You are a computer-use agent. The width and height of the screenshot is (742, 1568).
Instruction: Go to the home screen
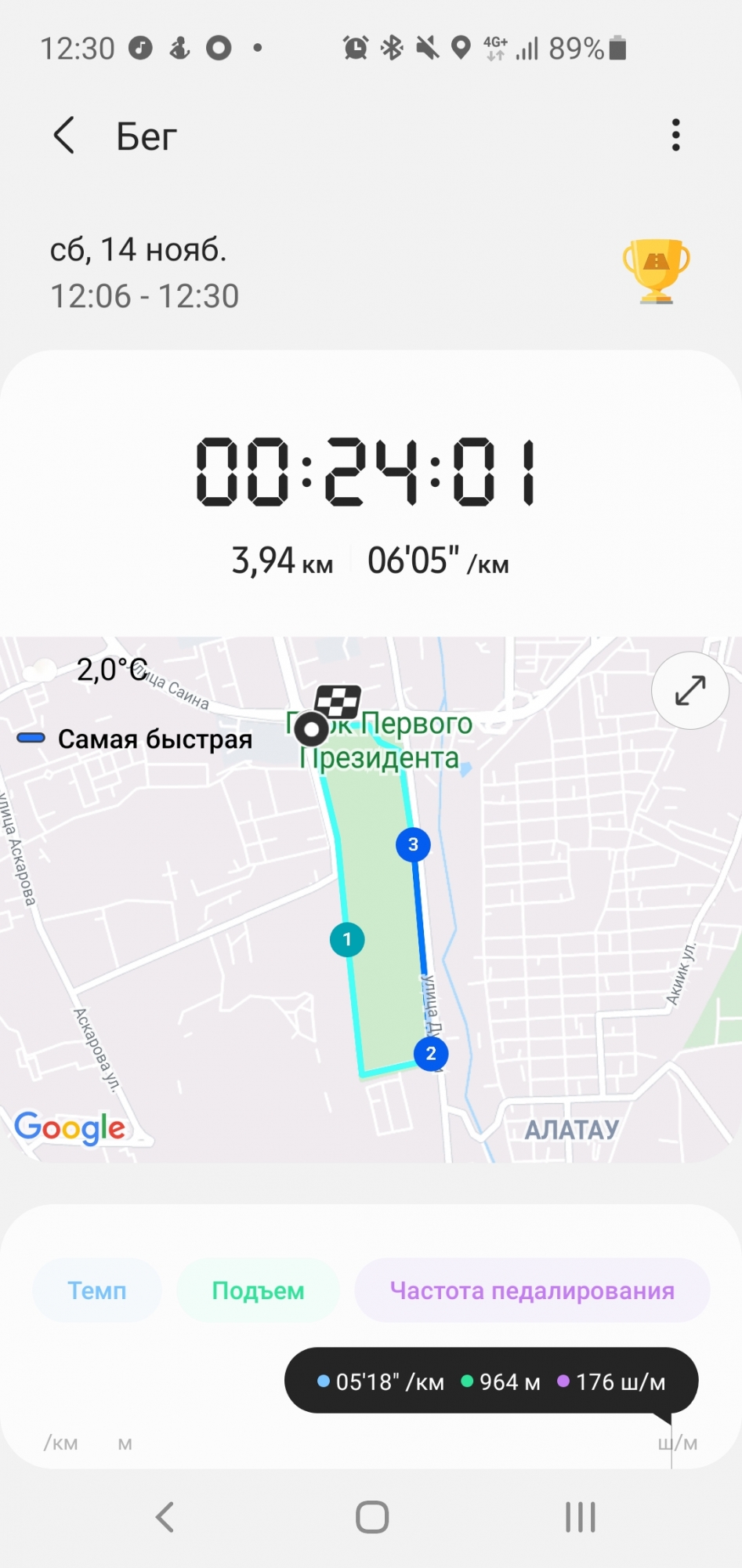pos(371,1517)
